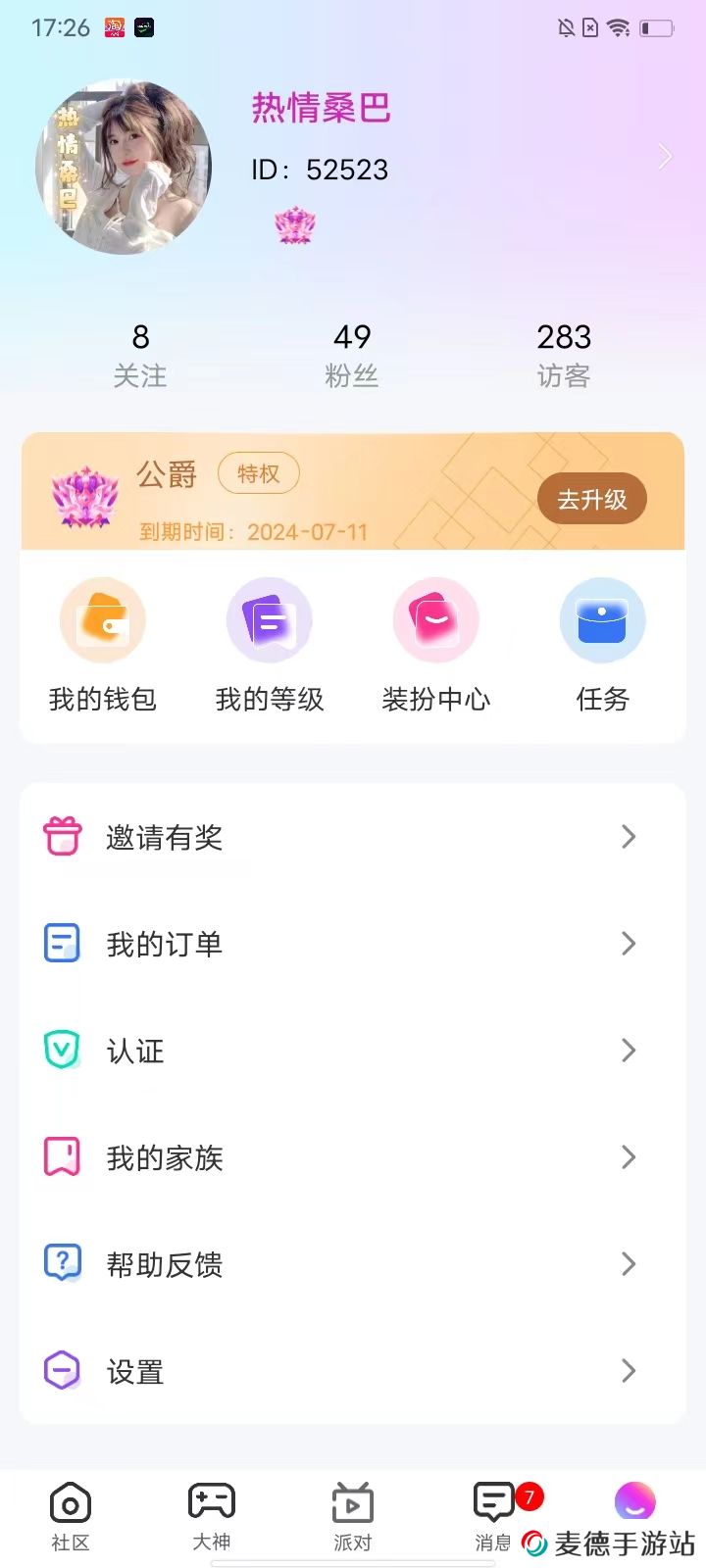Click the 特权 privilege label

click(x=258, y=473)
